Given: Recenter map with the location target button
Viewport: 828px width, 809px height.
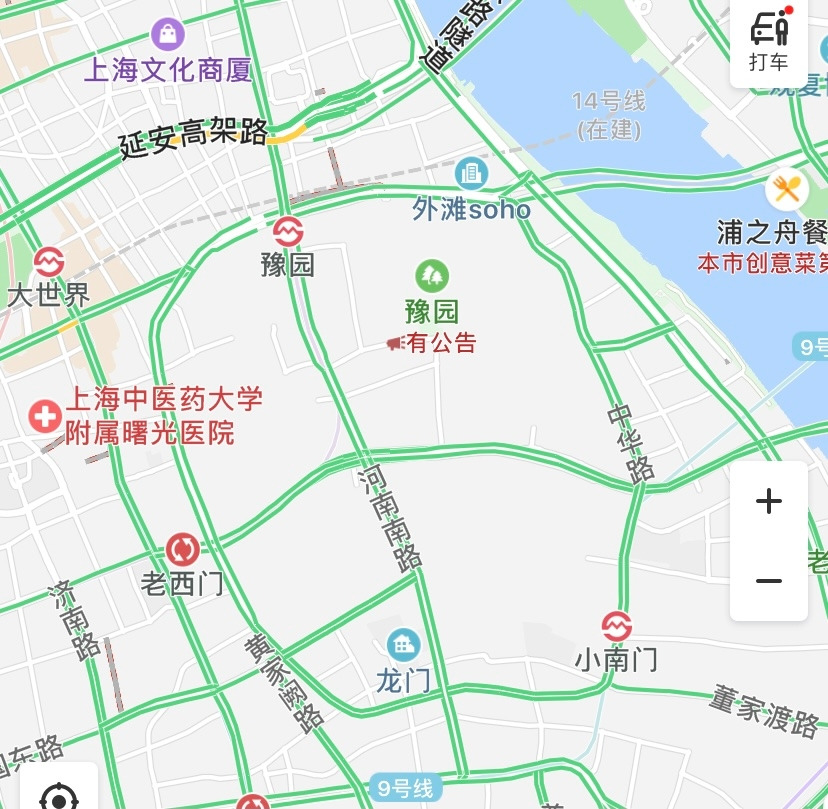Looking at the screenshot, I should [x=59, y=798].
